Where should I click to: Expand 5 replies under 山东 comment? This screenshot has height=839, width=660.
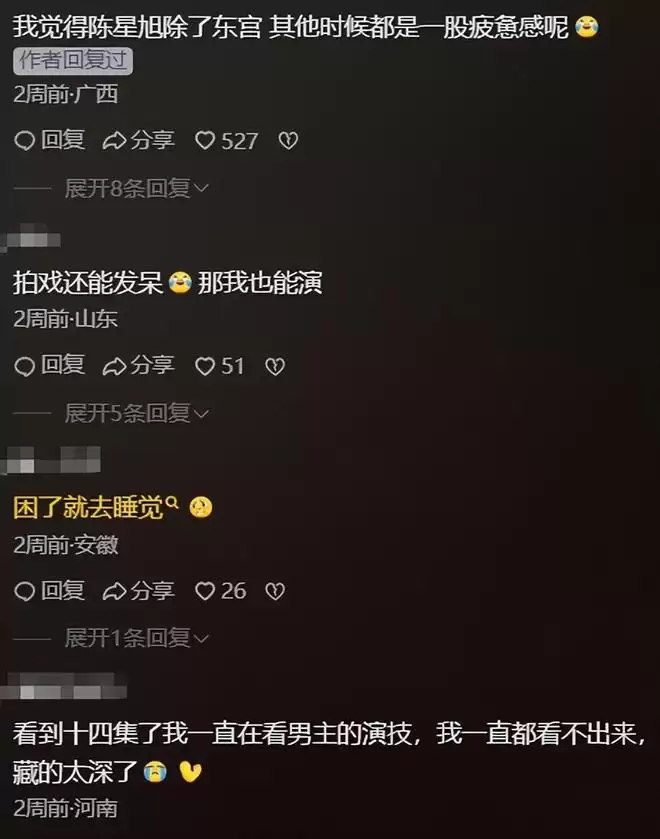coord(136,412)
